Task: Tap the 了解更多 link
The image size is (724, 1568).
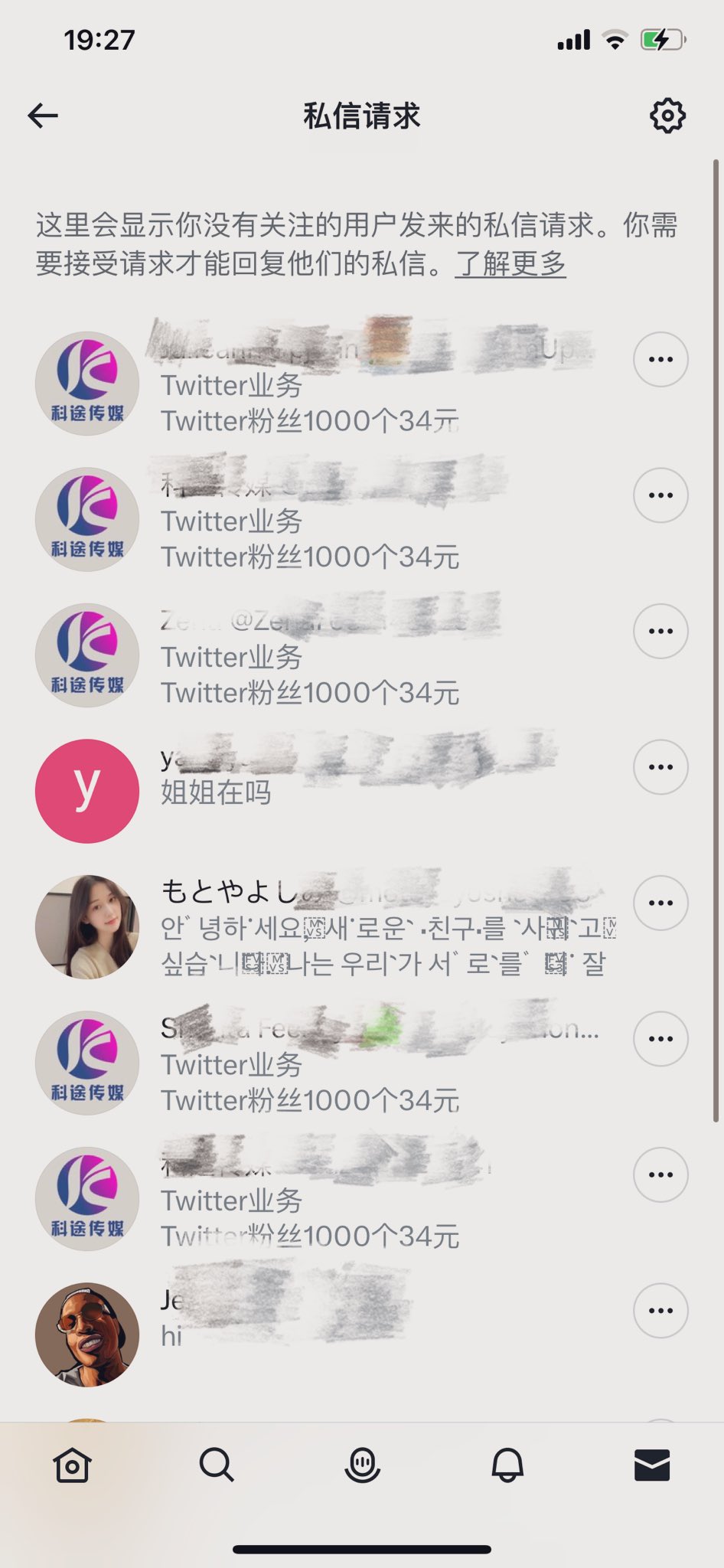Action: [x=510, y=263]
